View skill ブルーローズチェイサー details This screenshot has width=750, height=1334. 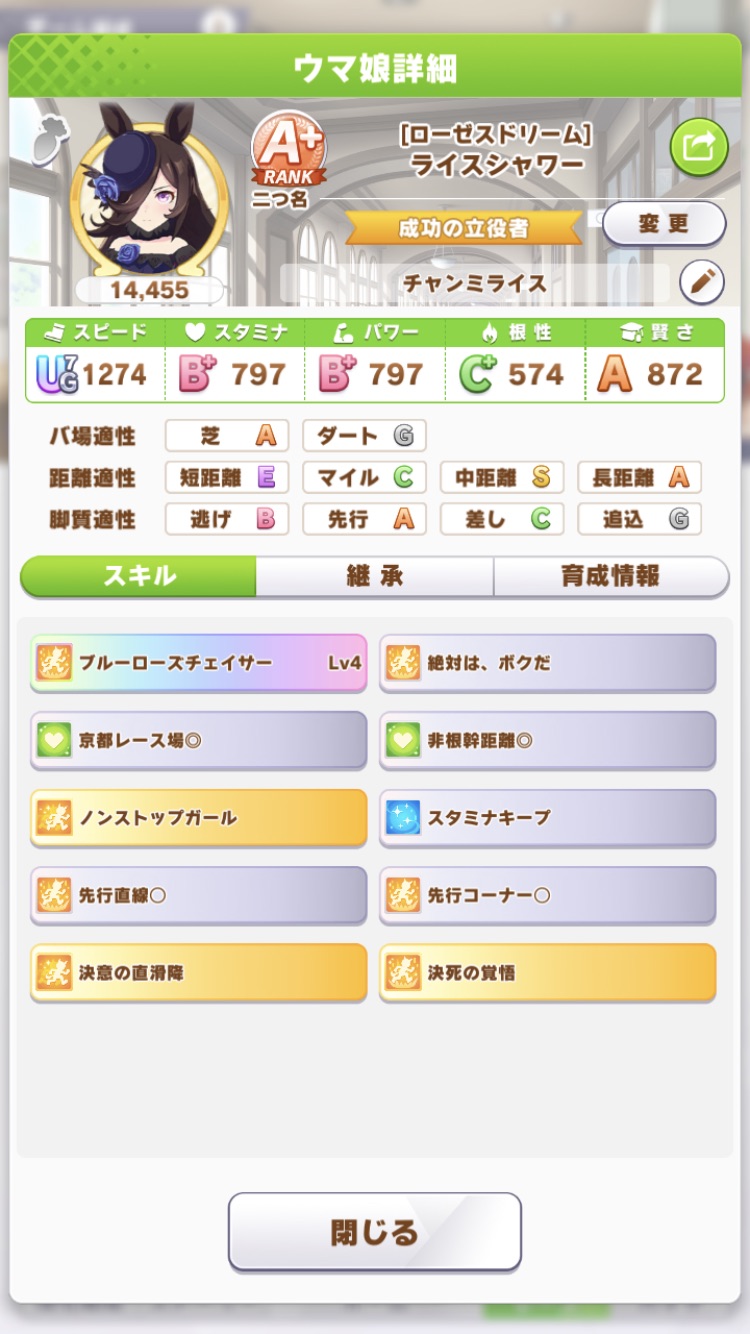tap(198, 662)
